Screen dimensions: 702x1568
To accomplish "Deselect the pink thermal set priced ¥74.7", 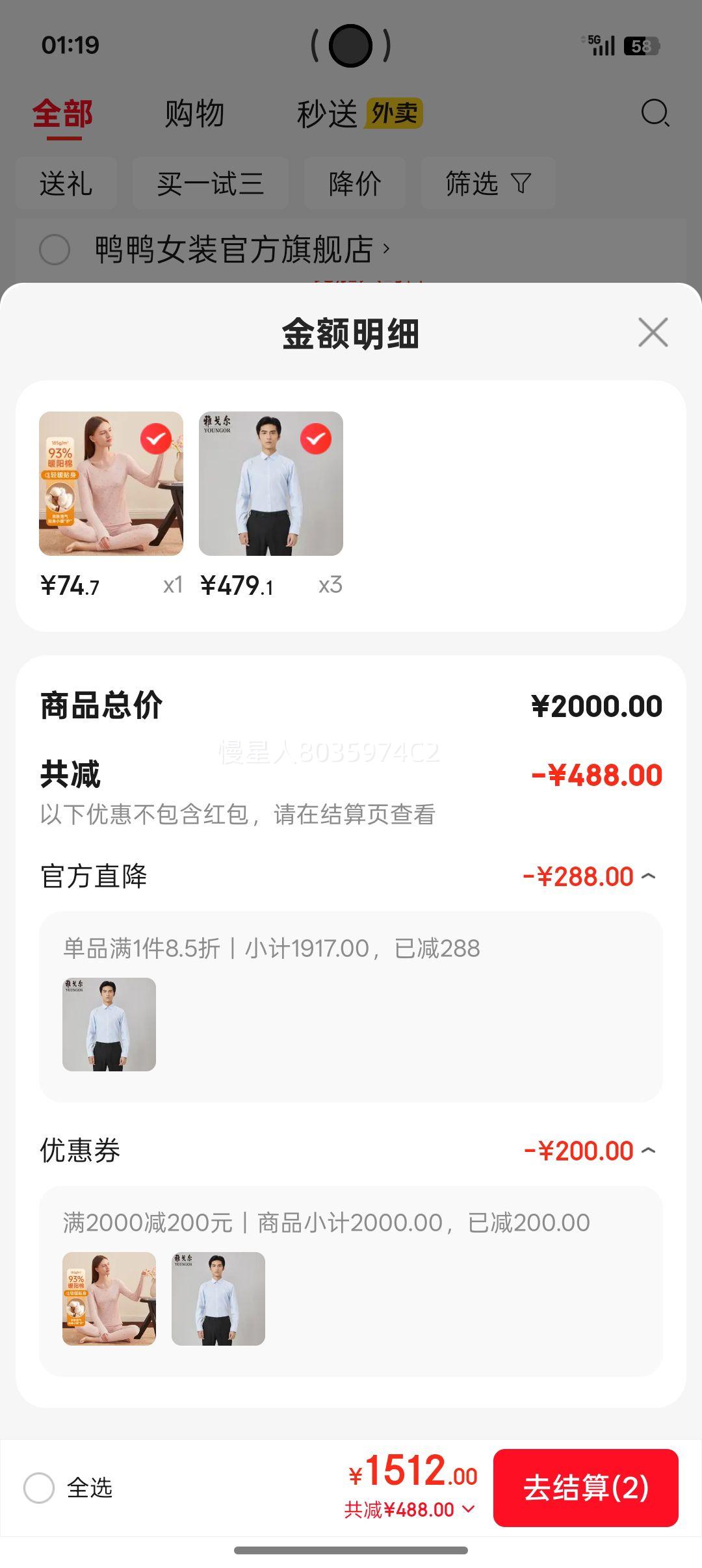I will pyautogui.click(x=156, y=439).
